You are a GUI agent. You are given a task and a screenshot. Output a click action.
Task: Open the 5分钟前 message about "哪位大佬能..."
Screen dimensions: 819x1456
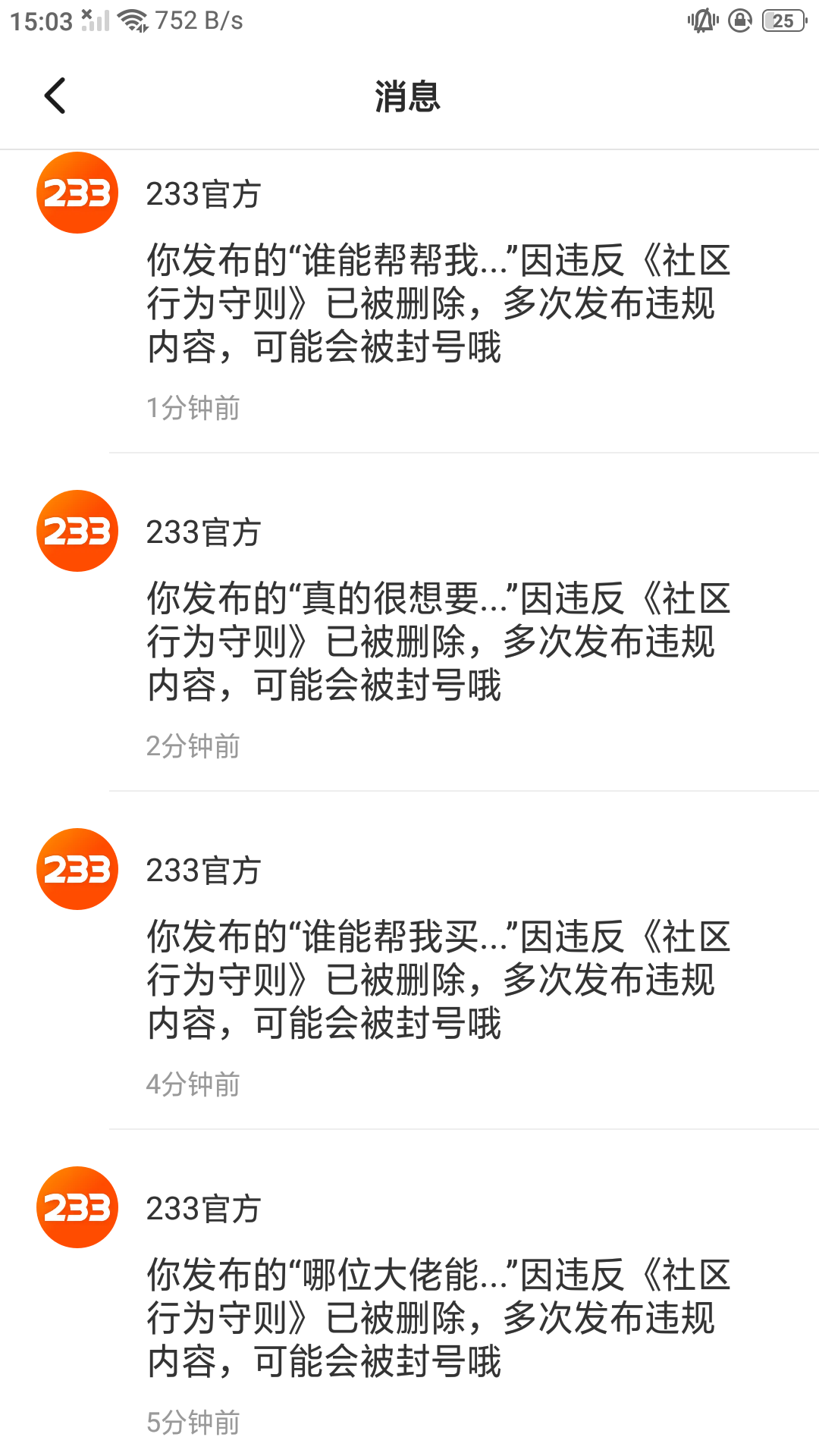[x=437, y=1318]
